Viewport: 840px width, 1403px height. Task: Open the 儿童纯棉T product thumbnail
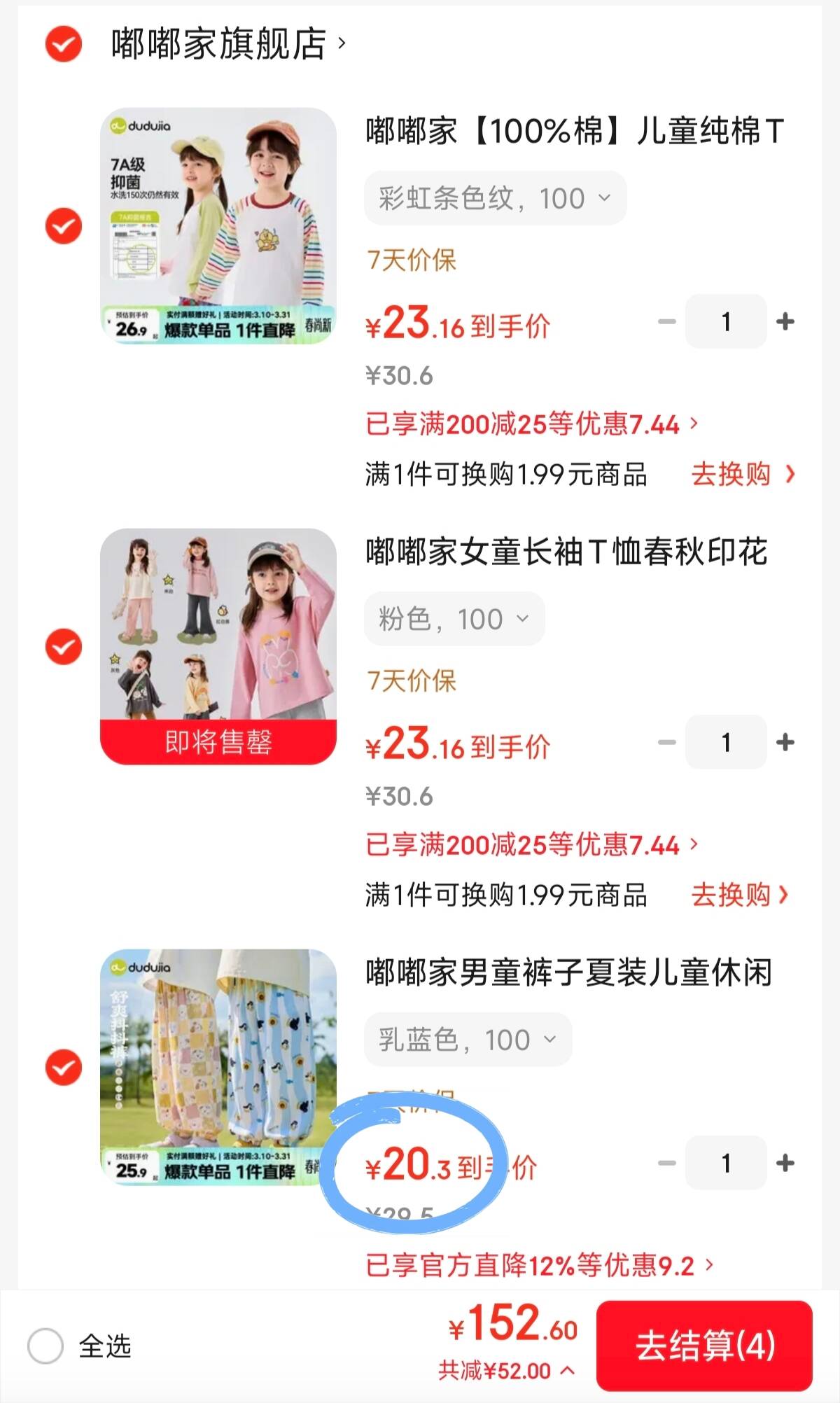pyautogui.click(x=218, y=225)
